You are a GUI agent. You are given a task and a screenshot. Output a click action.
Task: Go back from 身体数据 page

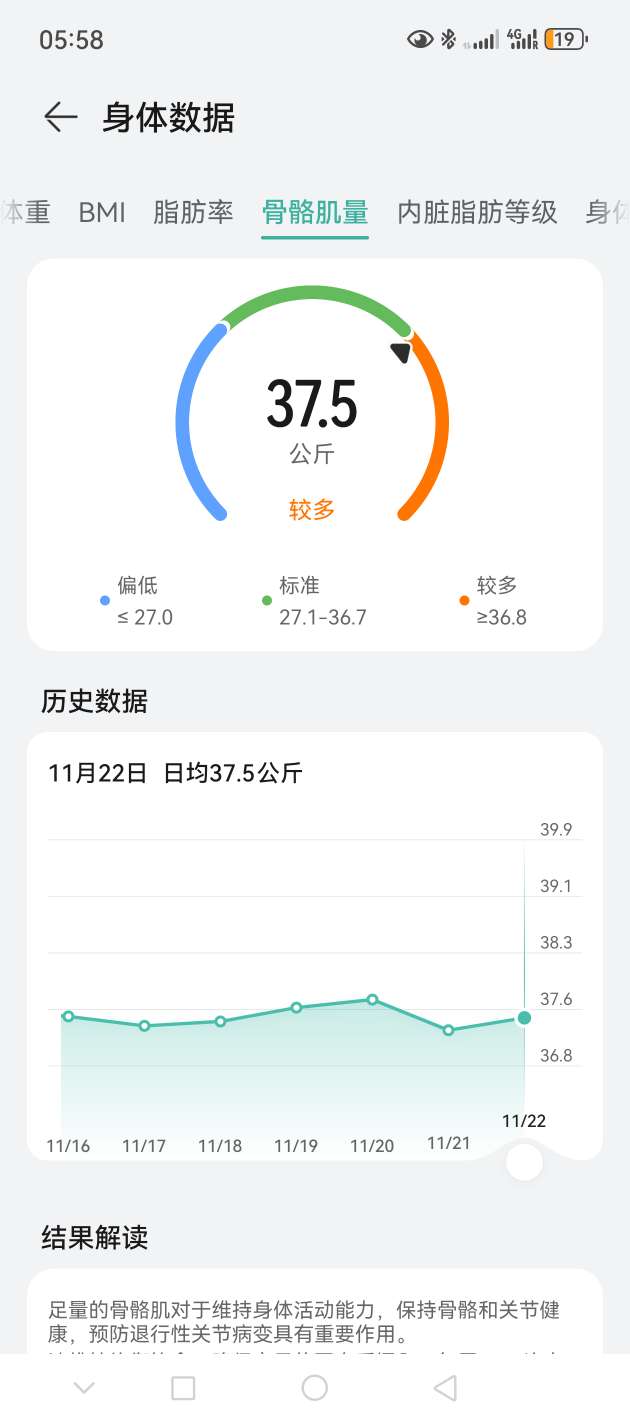click(x=60, y=118)
